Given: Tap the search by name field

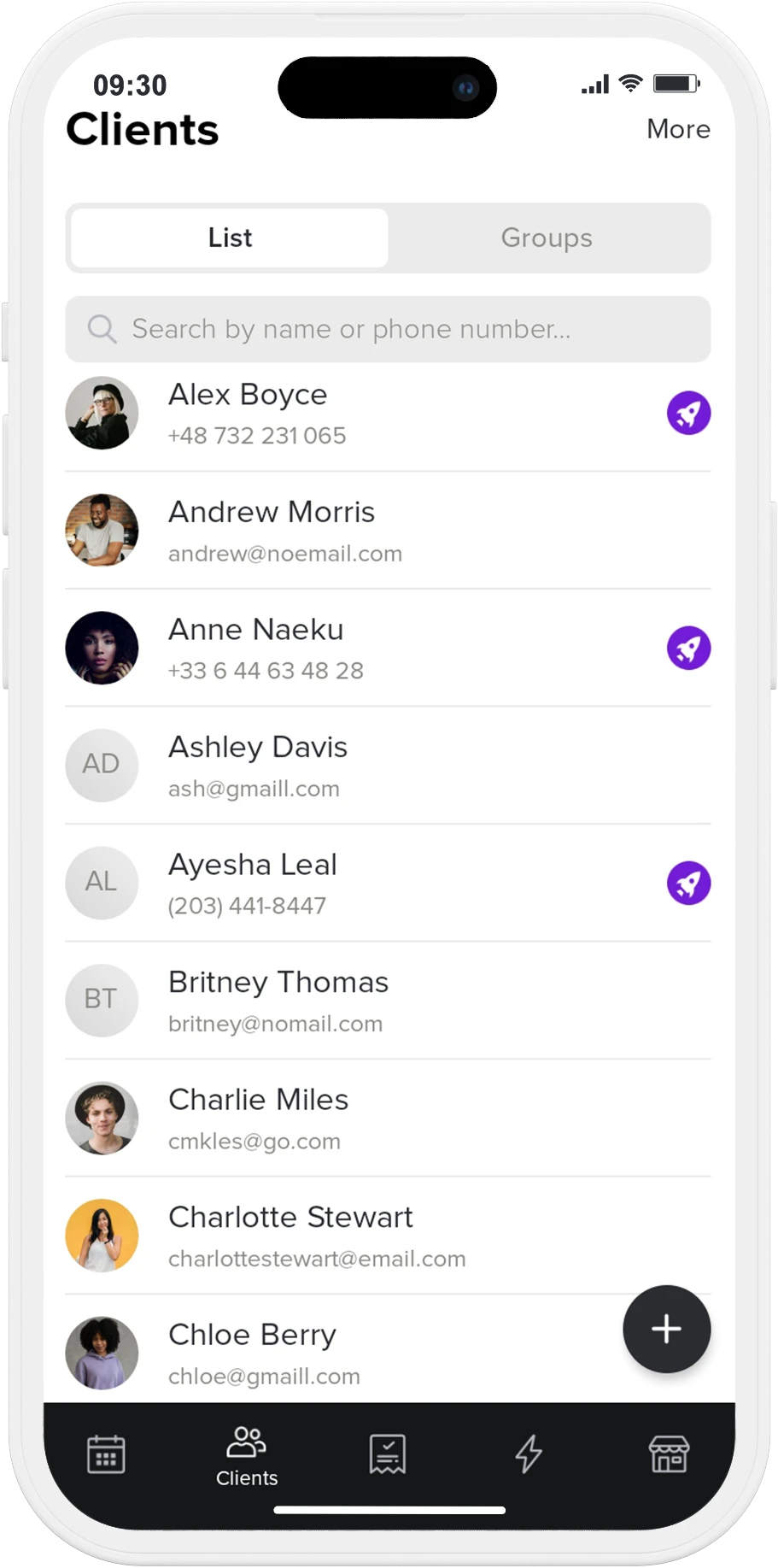Looking at the screenshot, I should point(388,329).
